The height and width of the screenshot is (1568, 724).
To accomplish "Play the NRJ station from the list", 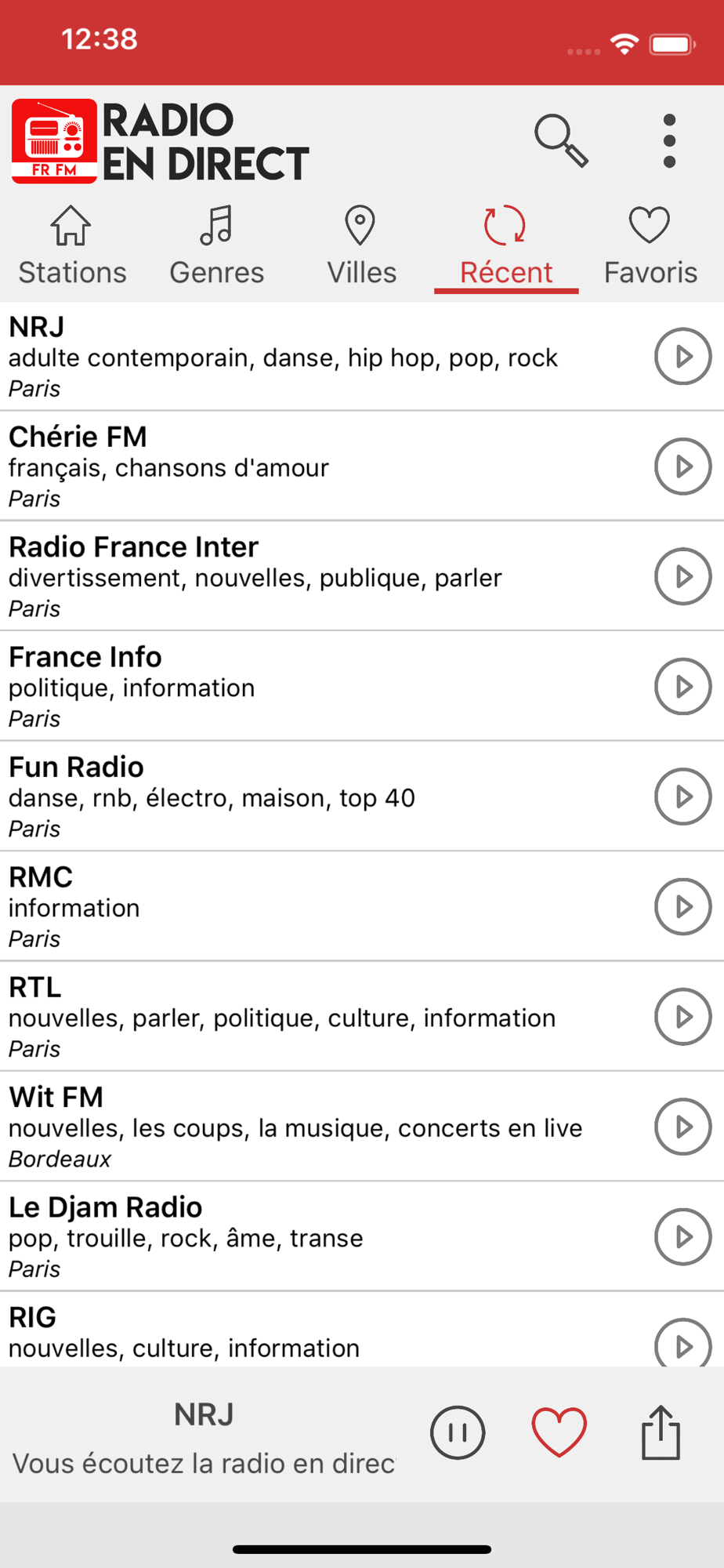I will tap(682, 356).
